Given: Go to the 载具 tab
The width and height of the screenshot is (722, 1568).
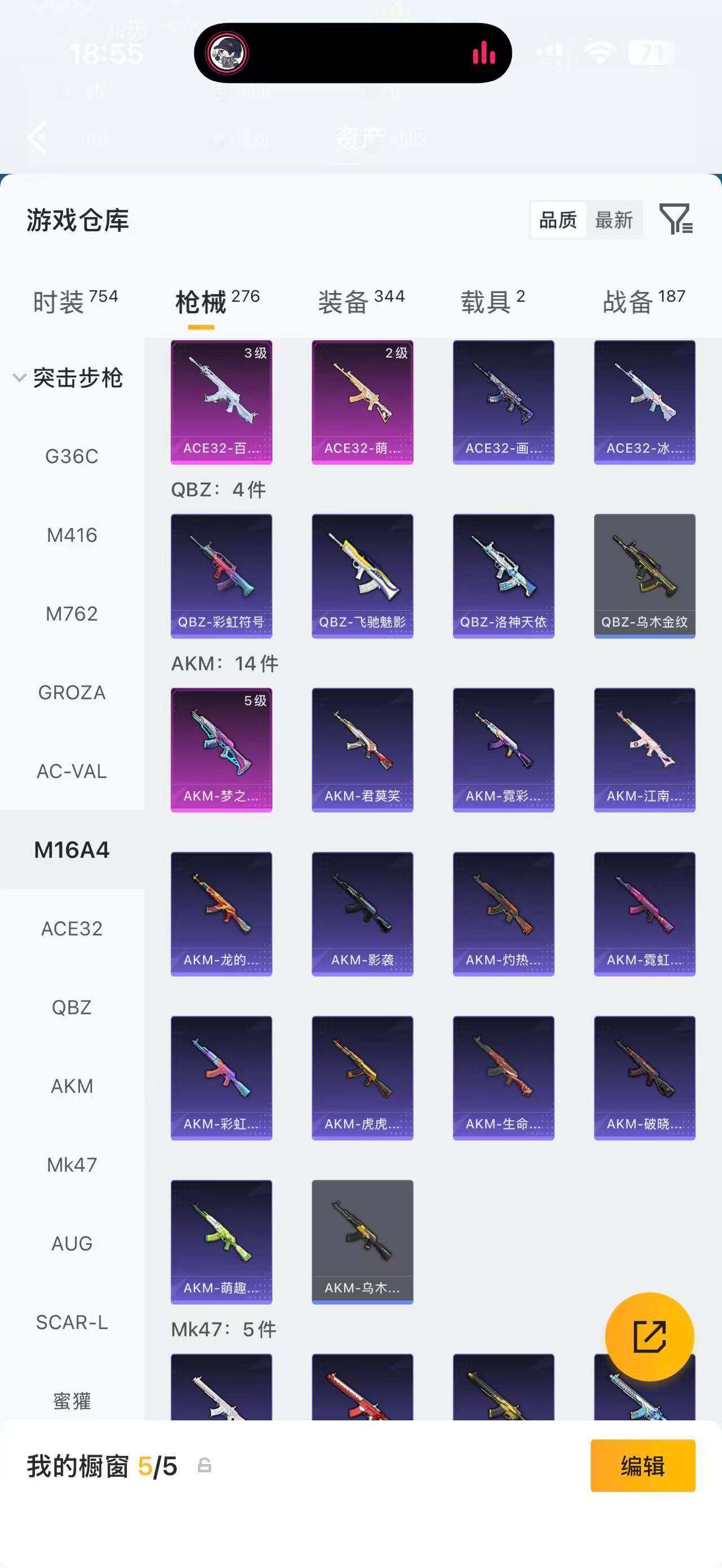Looking at the screenshot, I should click(492, 301).
